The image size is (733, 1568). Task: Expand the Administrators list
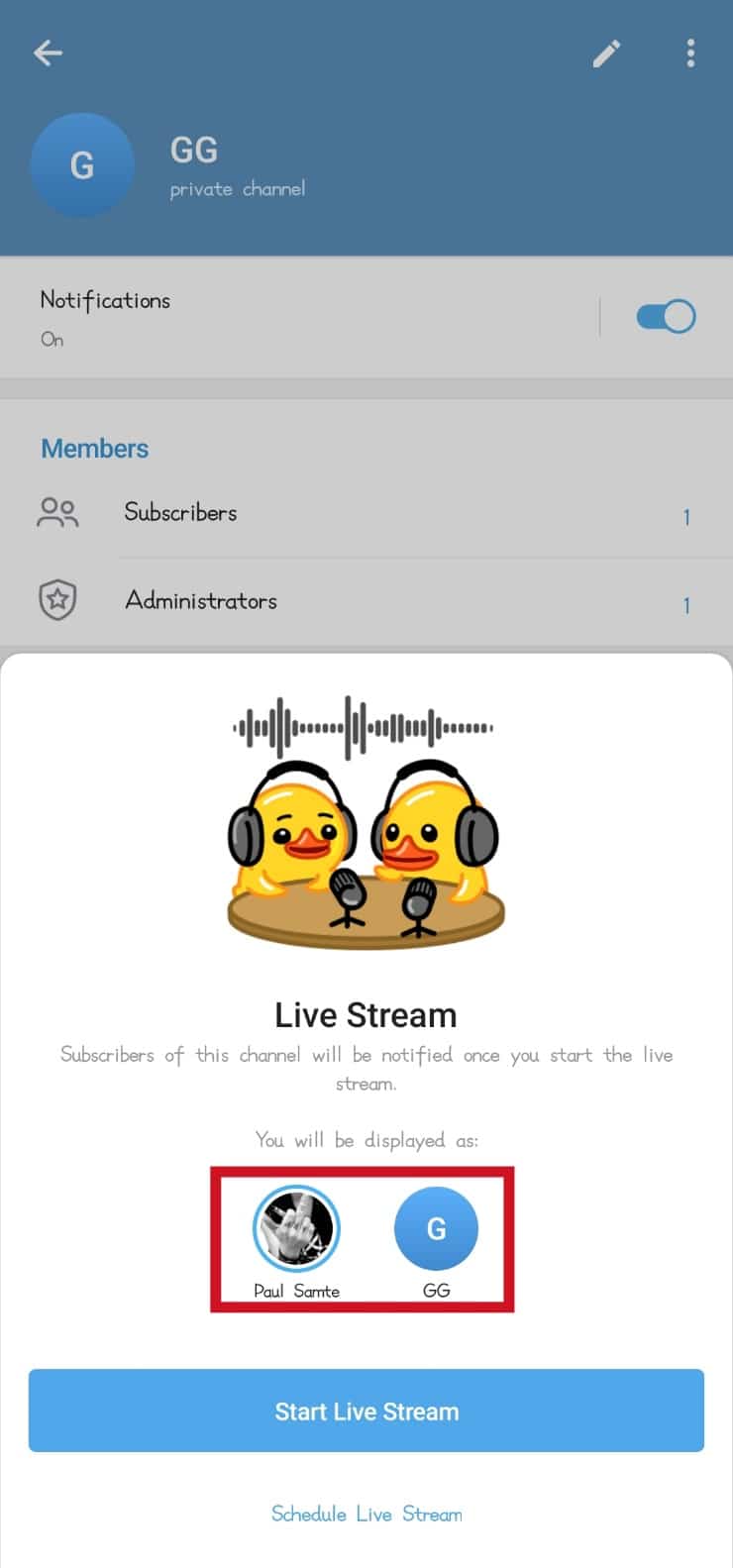point(366,600)
